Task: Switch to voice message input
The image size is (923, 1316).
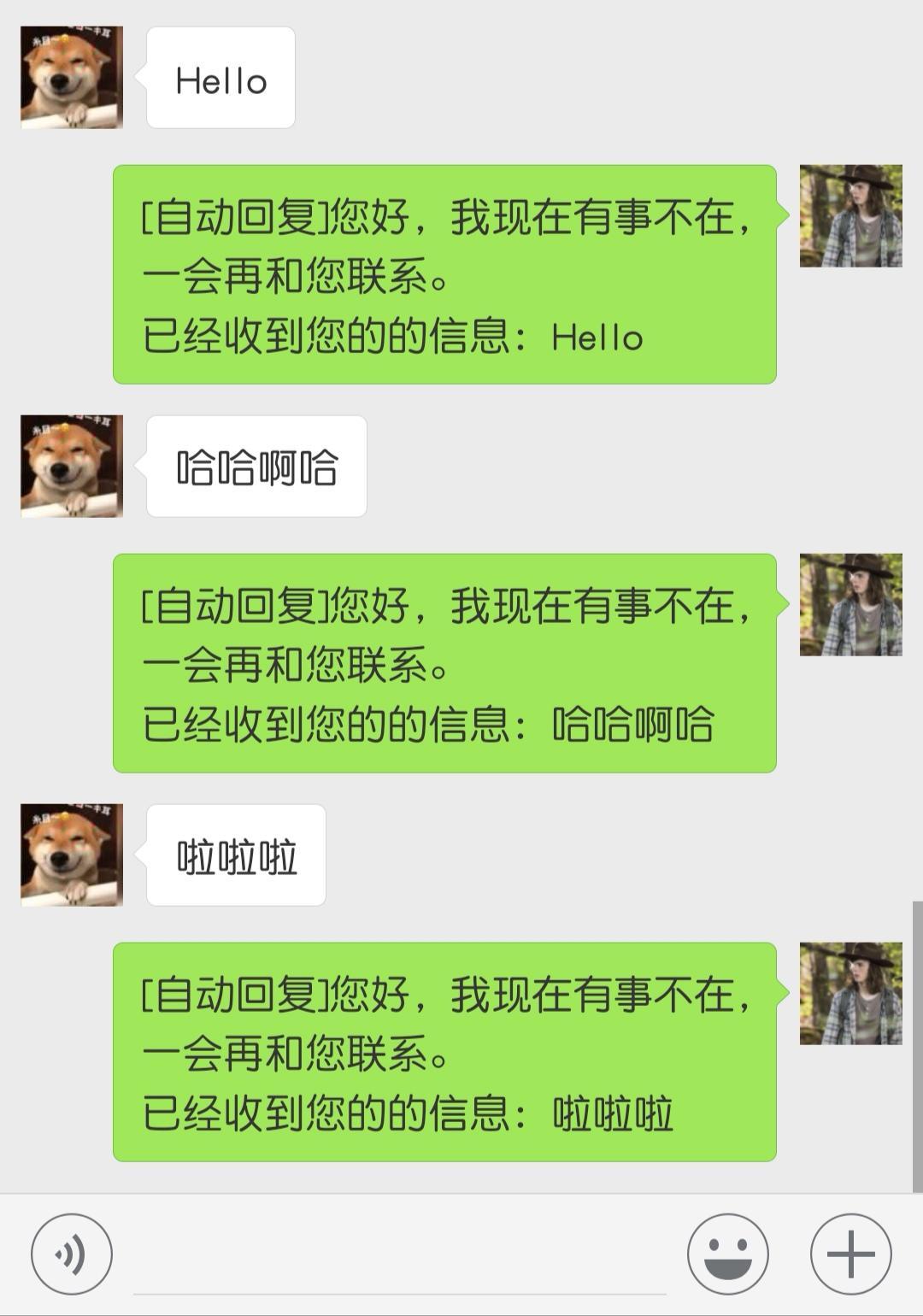Action: 72,1254
